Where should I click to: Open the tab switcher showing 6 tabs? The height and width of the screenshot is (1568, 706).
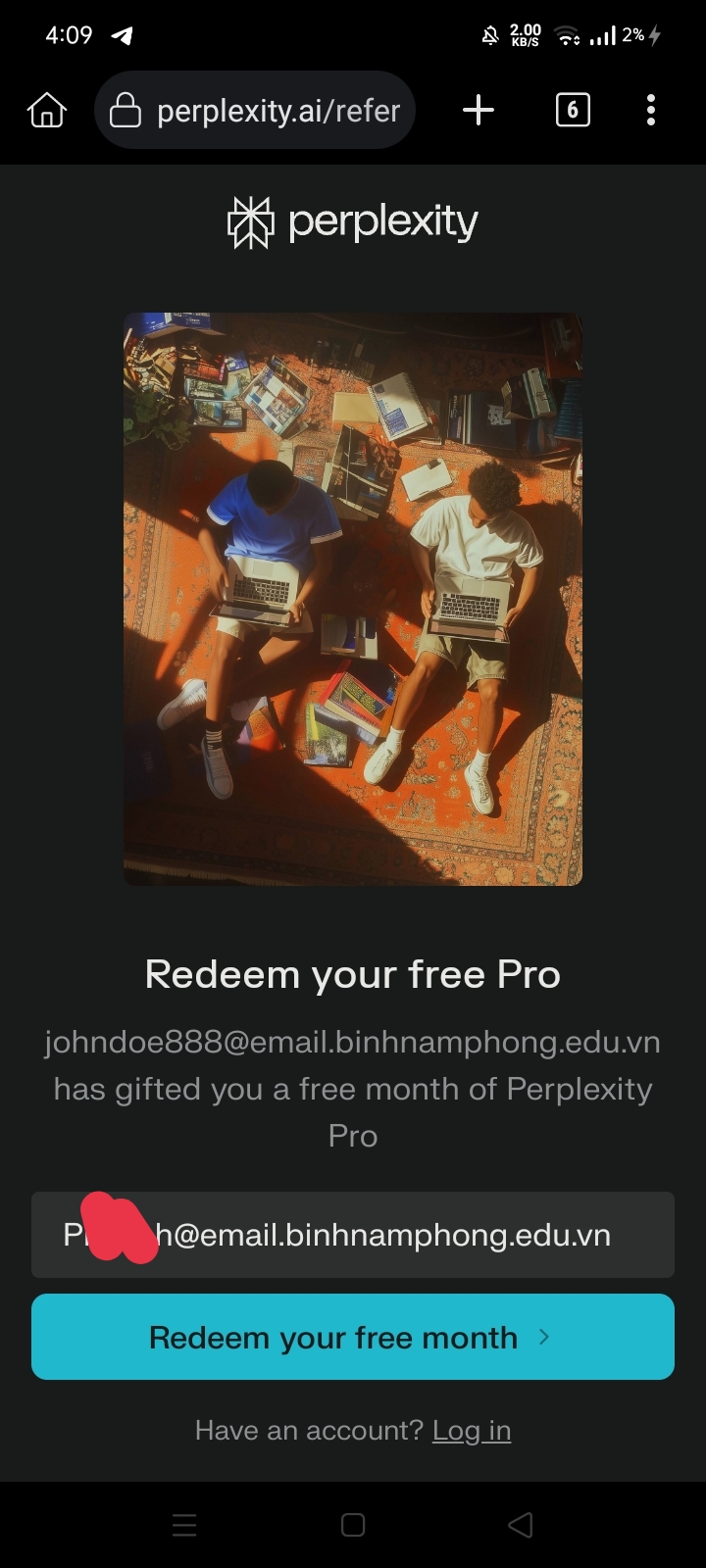pos(573,110)
